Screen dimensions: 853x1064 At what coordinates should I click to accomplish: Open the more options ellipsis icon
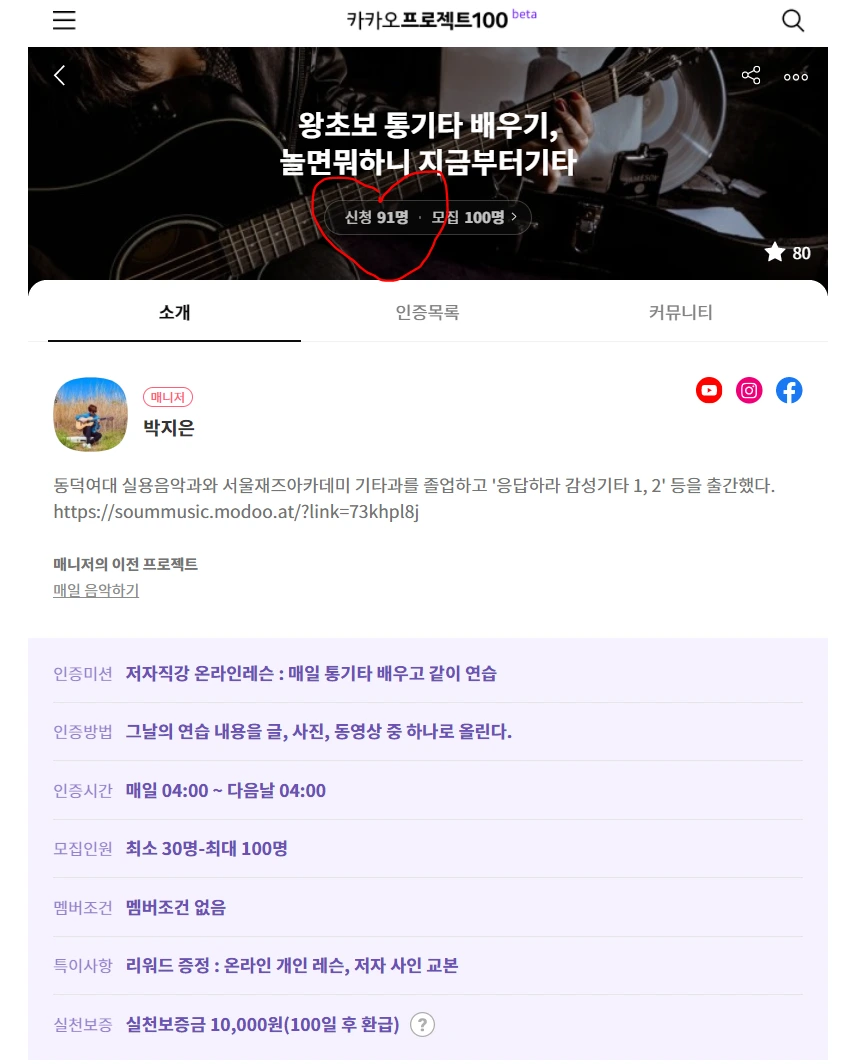796,76
